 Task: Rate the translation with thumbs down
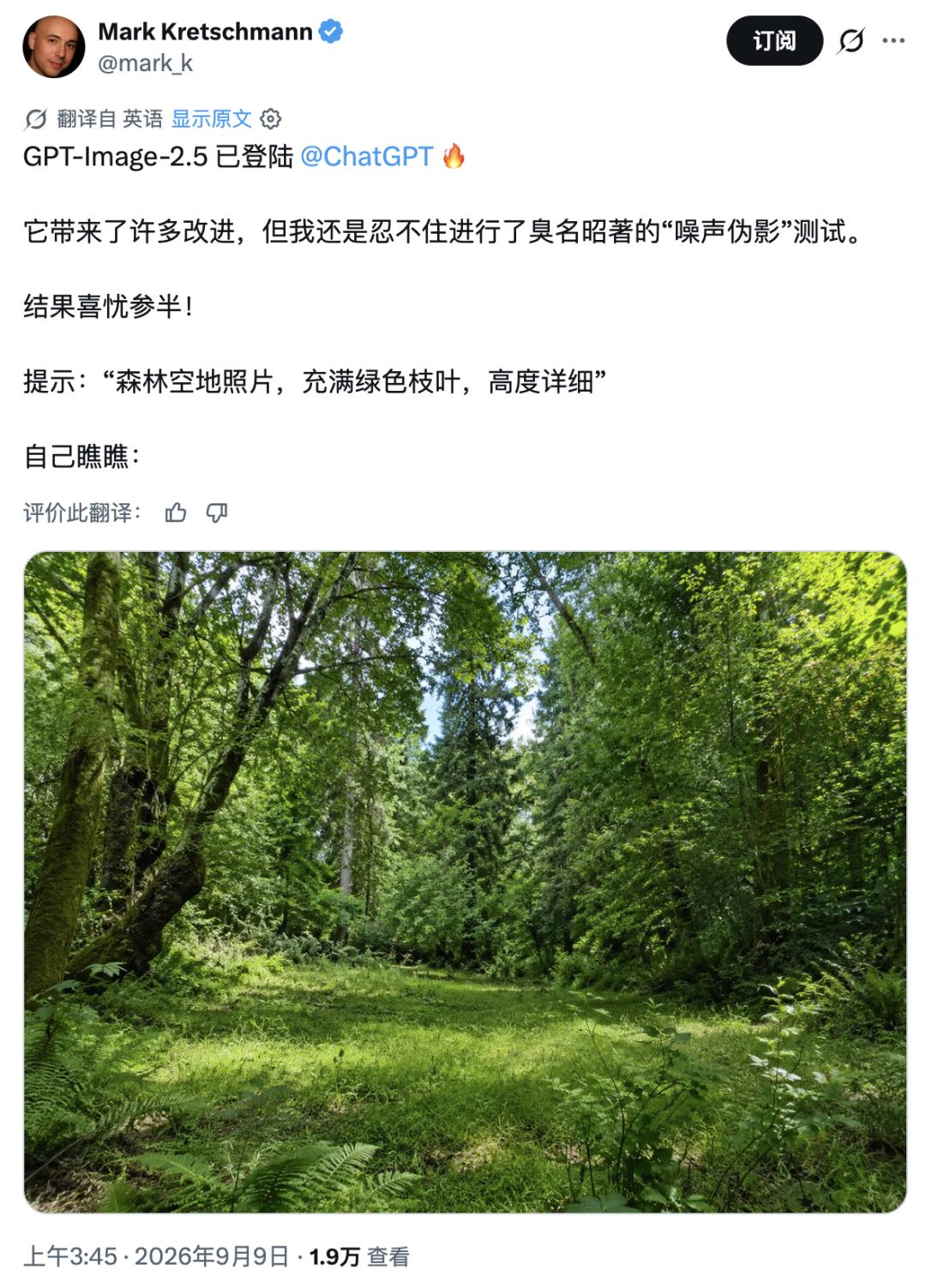(217, 512)
